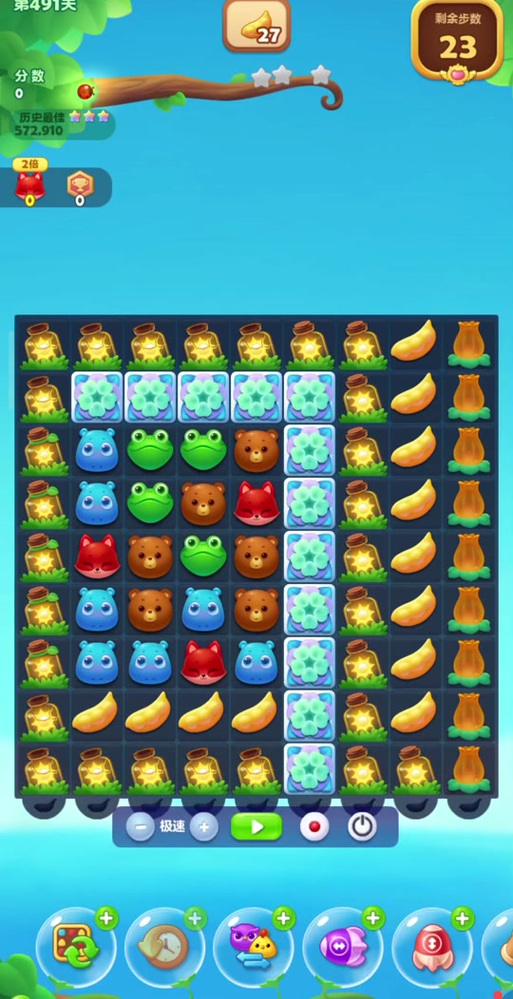Screen dimensions: 513x999
Task: Decrease speed with the minus button
Action: click(140, 827)
